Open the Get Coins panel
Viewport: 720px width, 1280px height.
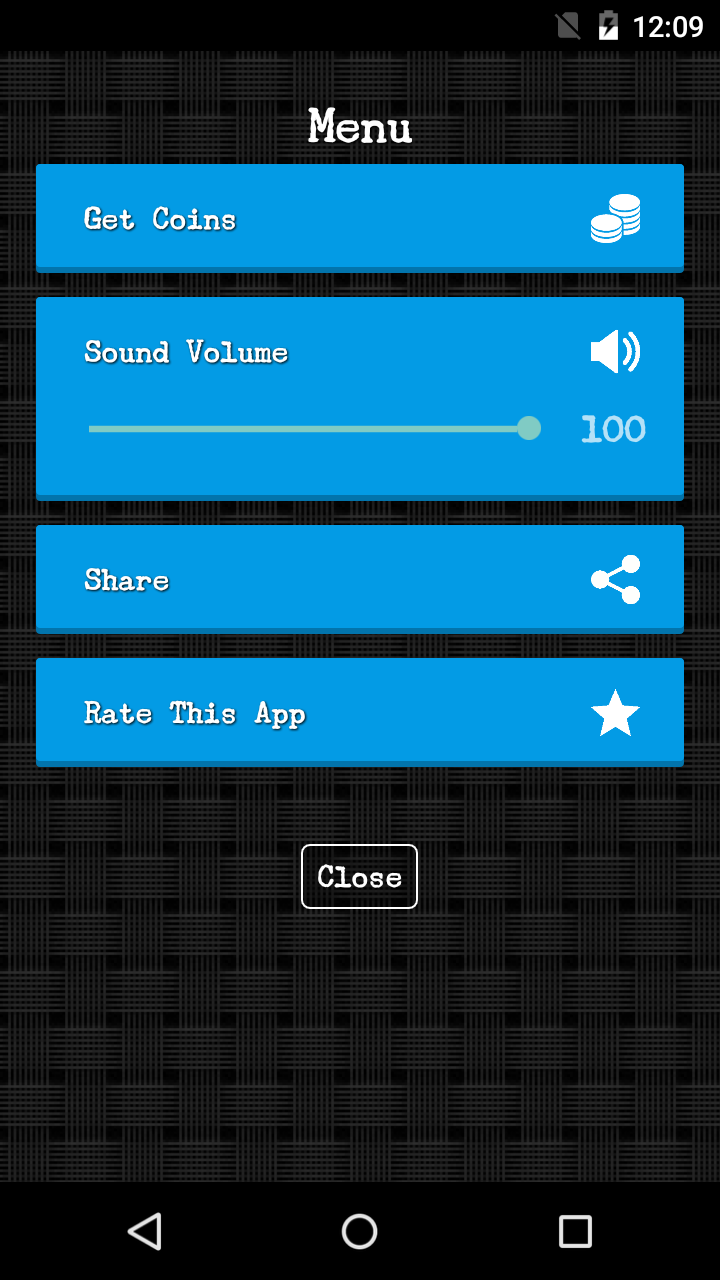tap(360, 217)
